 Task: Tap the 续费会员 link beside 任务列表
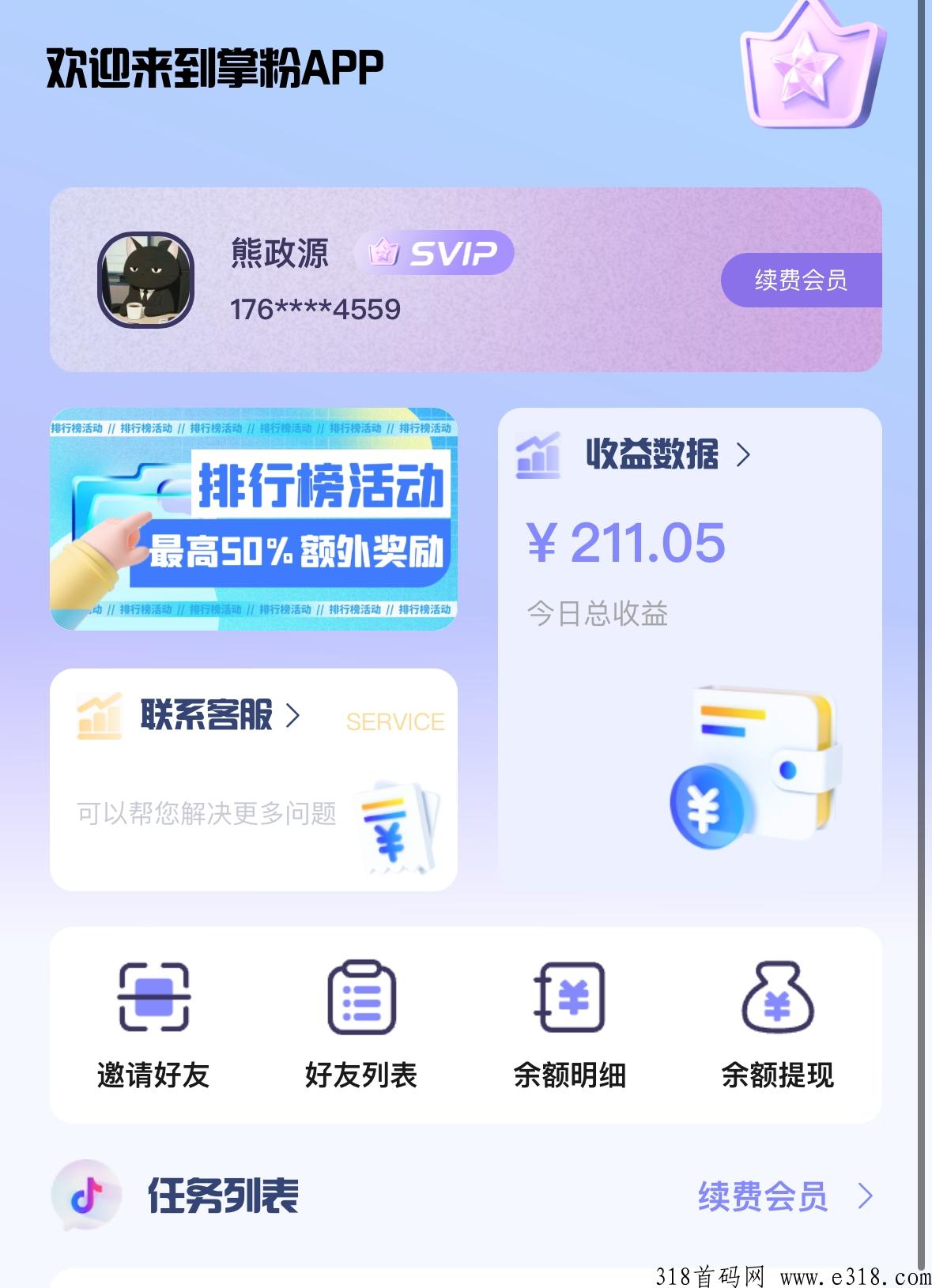click(784, 1196)
